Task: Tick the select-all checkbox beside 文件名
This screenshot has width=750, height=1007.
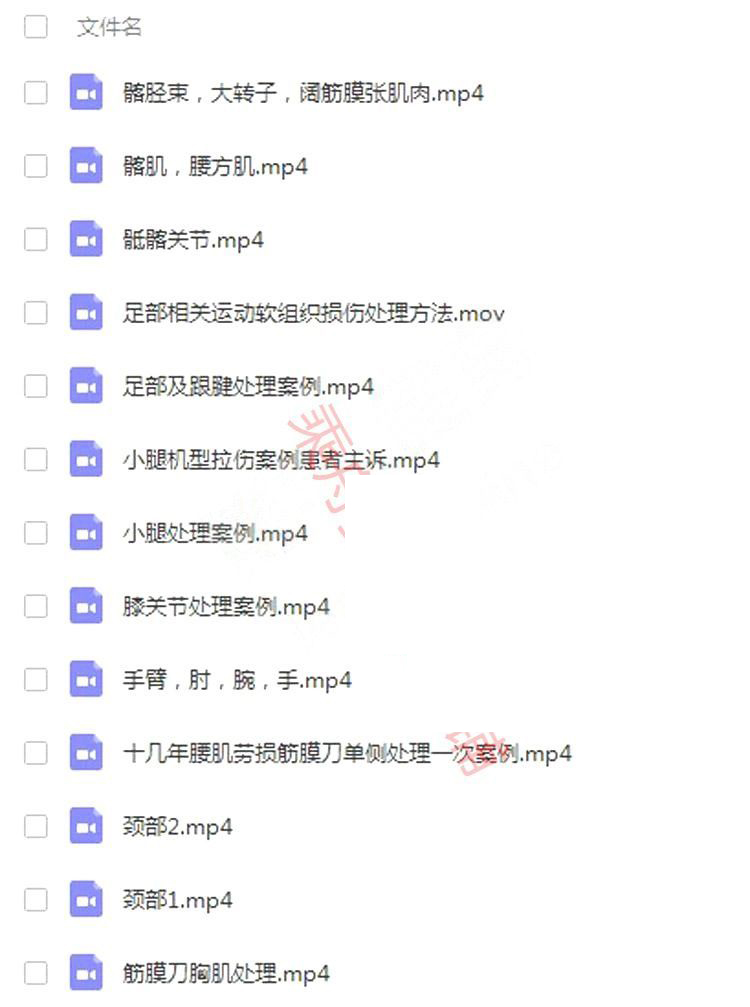Action: coord(36,27)
